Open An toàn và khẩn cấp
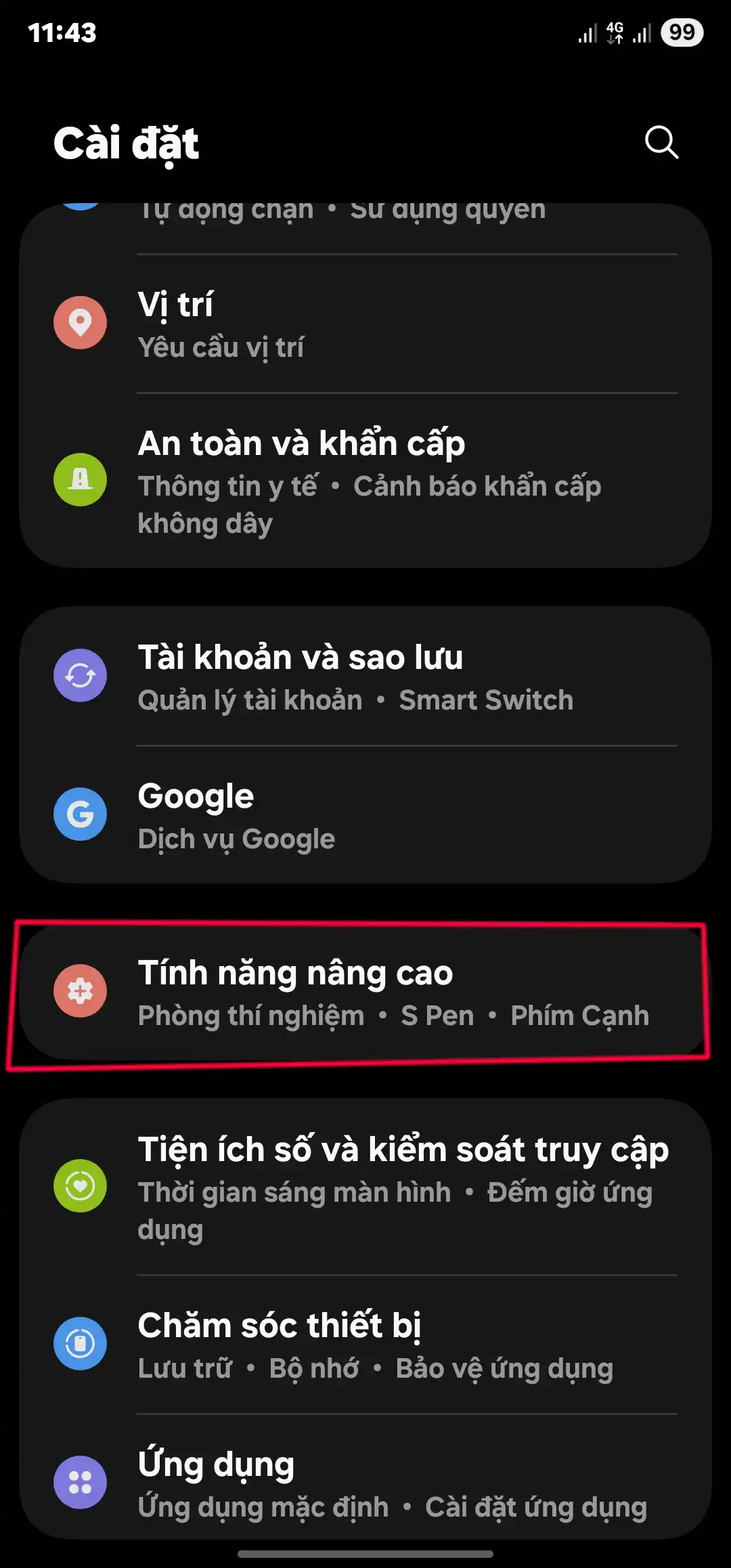This screenshot has height=1568, width=731. point(365,481)
